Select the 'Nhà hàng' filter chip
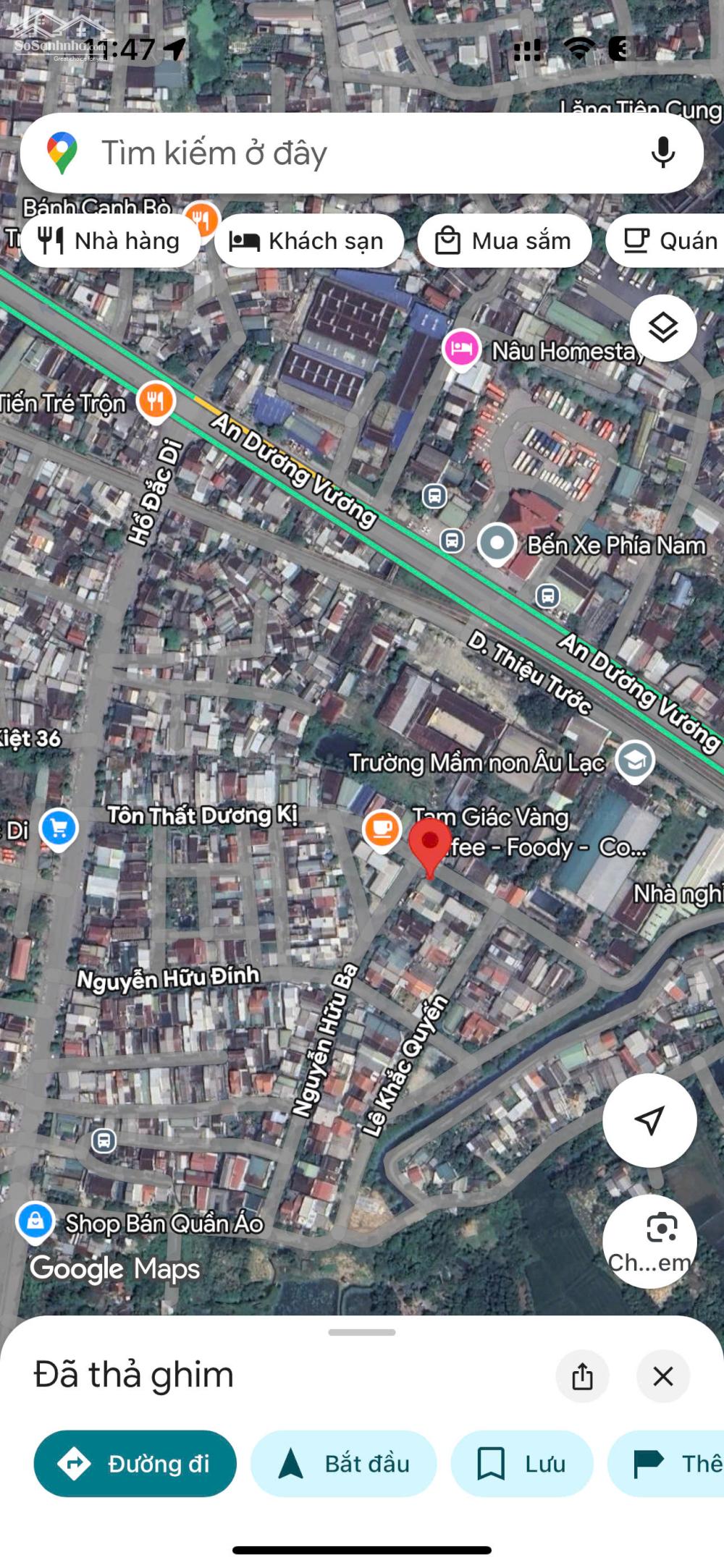Viewport: 724px width, 1568px height. (110, 241)
